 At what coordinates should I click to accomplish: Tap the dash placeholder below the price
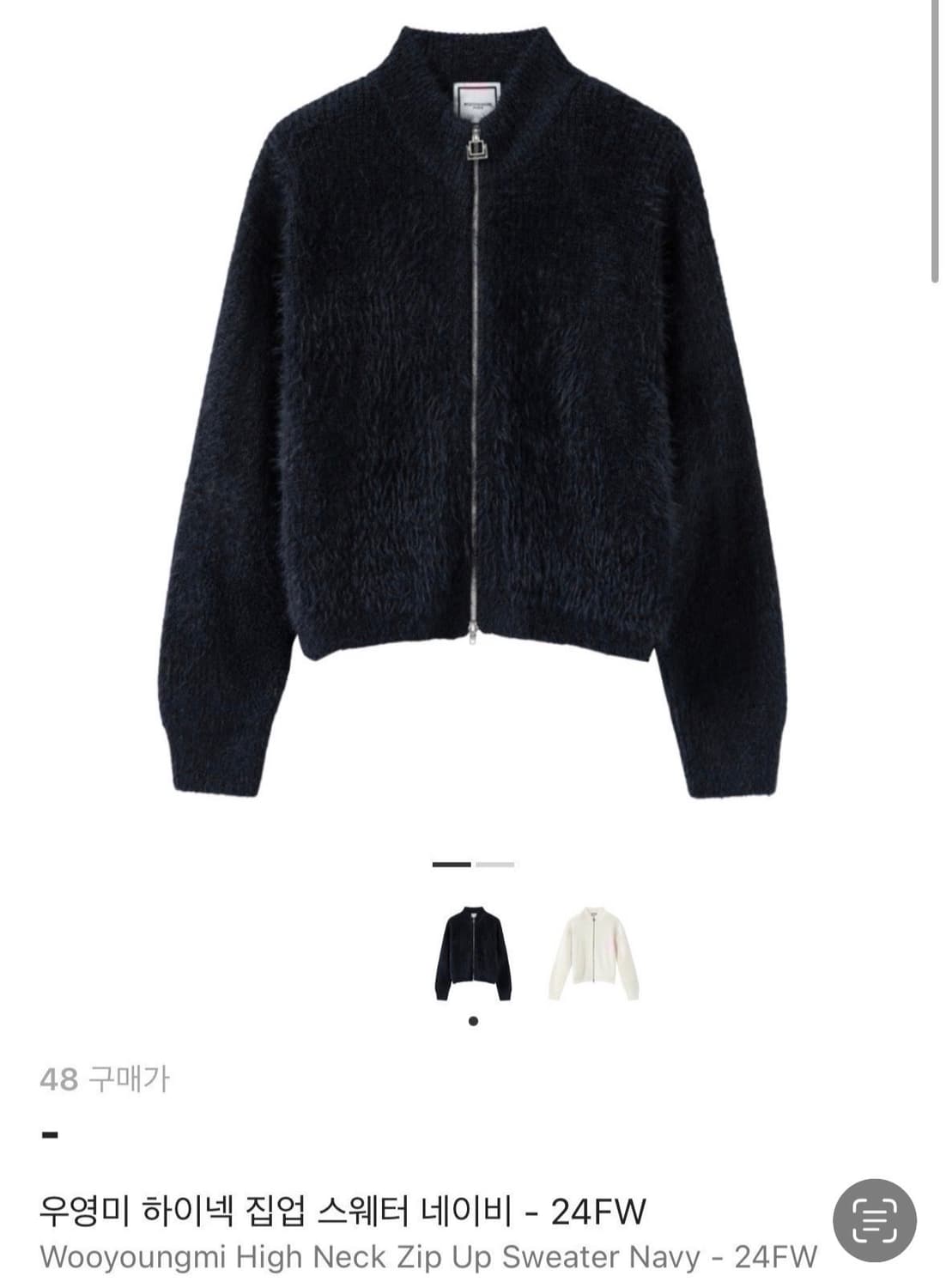49,1133
